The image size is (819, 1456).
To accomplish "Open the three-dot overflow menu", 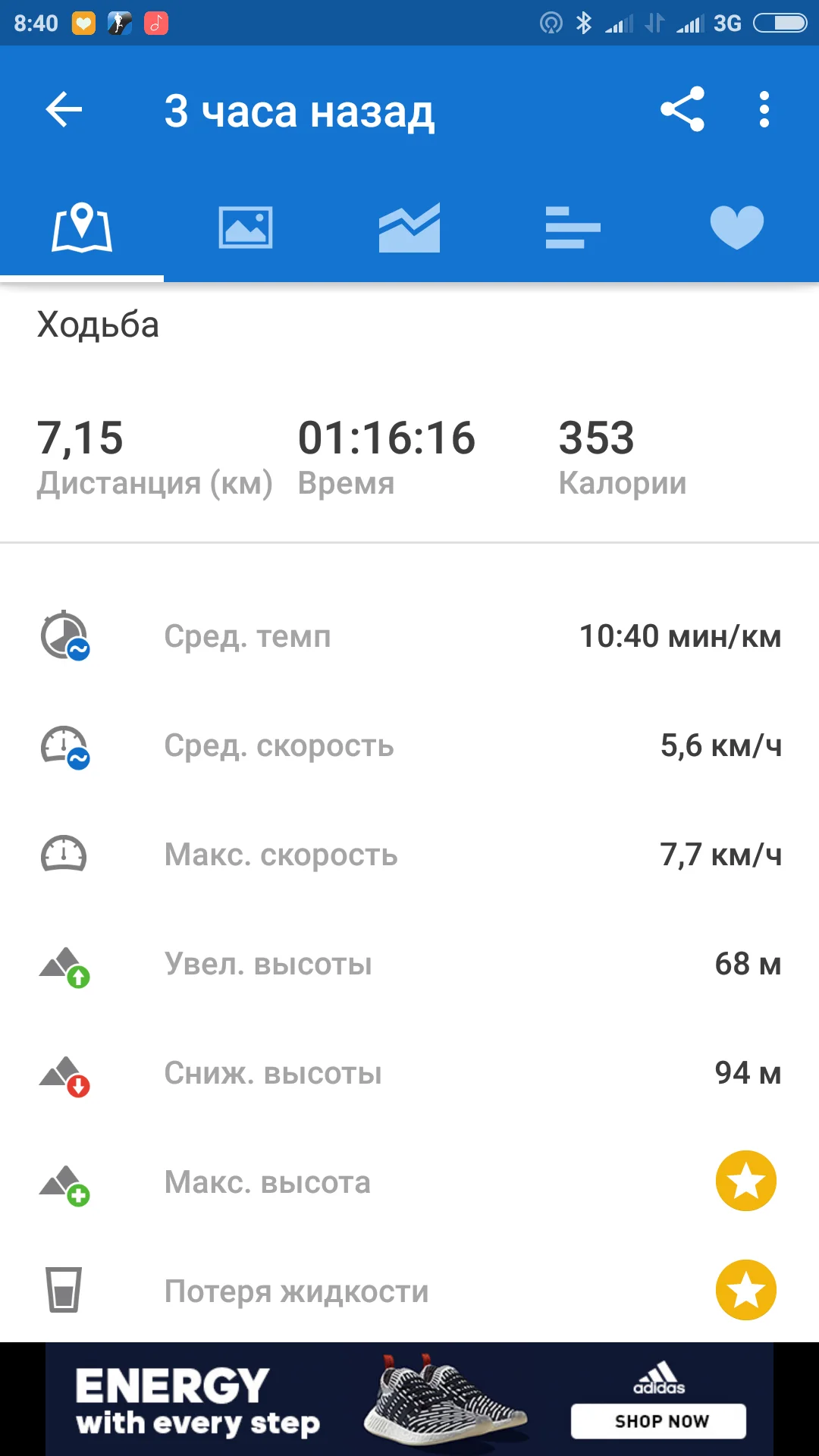I will tap(764, 110).
